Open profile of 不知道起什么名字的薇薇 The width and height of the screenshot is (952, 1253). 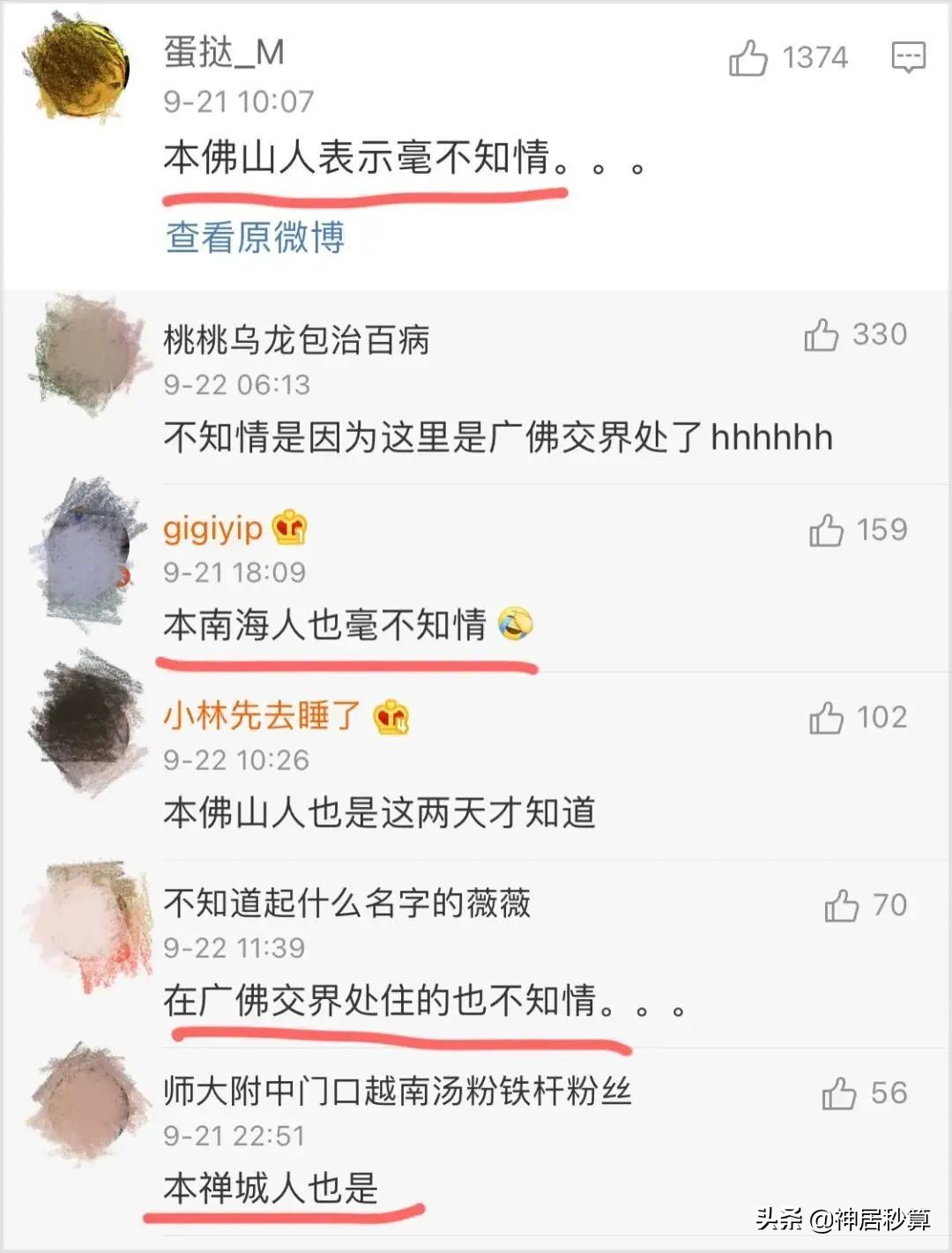(346, 903)
